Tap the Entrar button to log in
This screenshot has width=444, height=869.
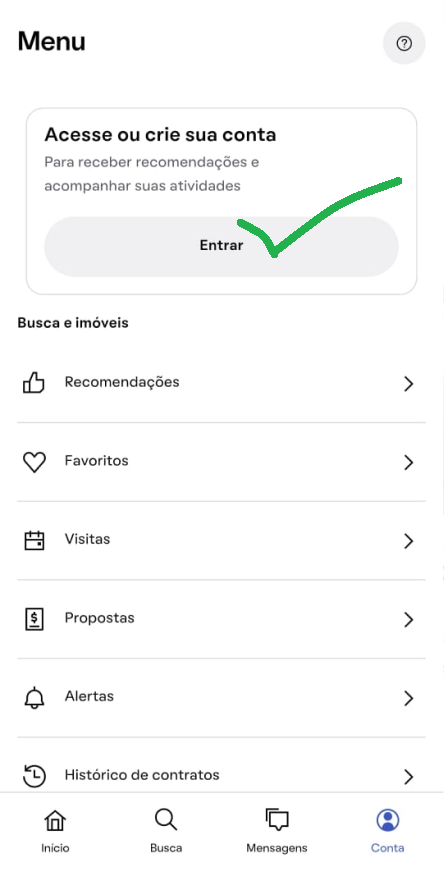coord(221,246)
